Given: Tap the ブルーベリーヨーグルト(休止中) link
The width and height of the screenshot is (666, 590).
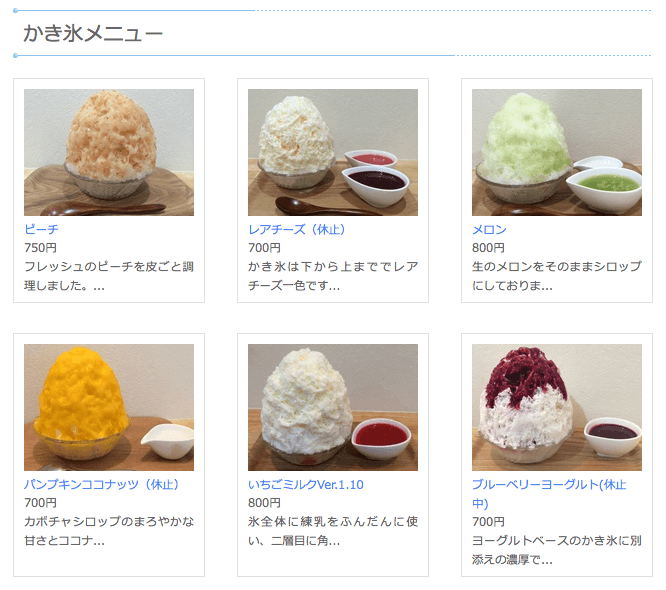Looking at the screenshot, I should (548, 485).
